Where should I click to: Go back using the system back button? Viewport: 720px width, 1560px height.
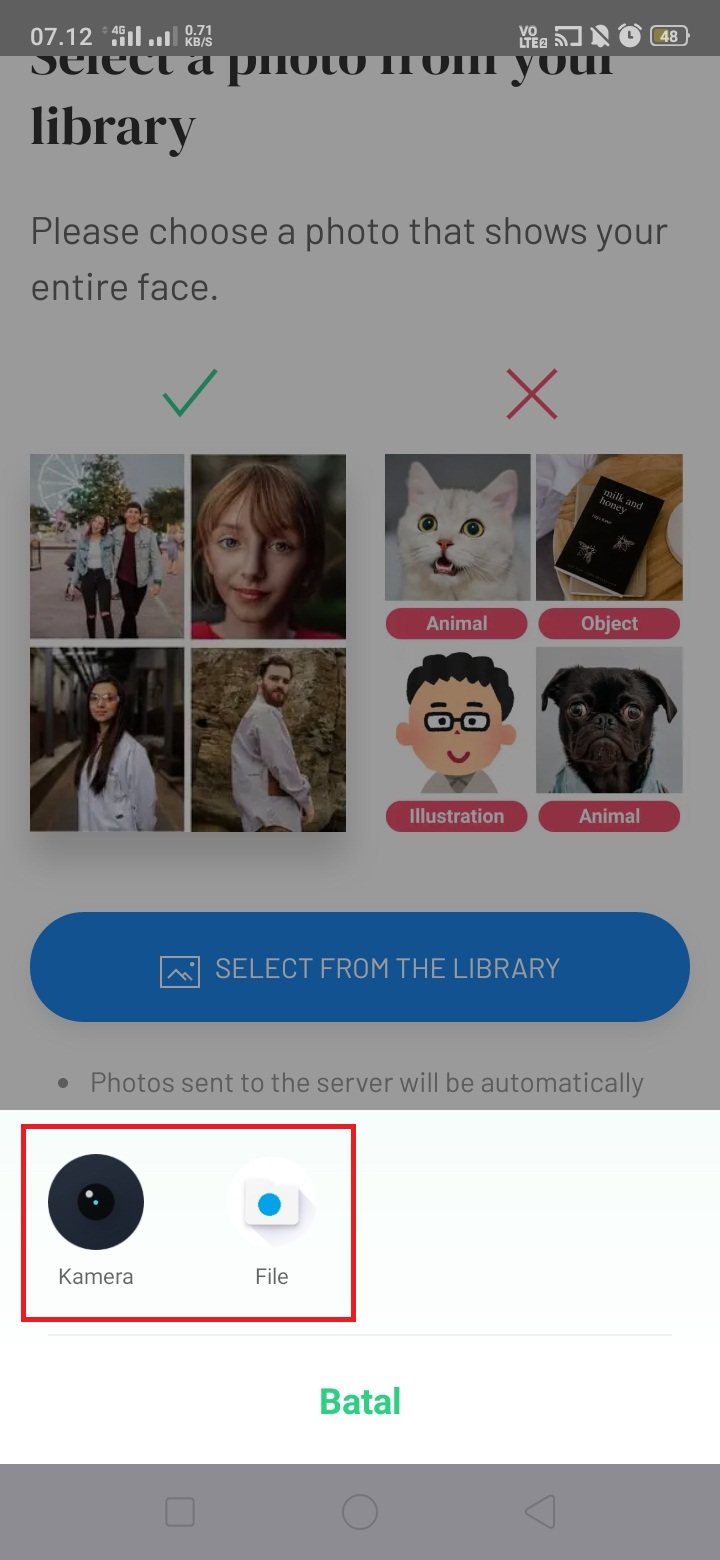(x=540, y=1512)
